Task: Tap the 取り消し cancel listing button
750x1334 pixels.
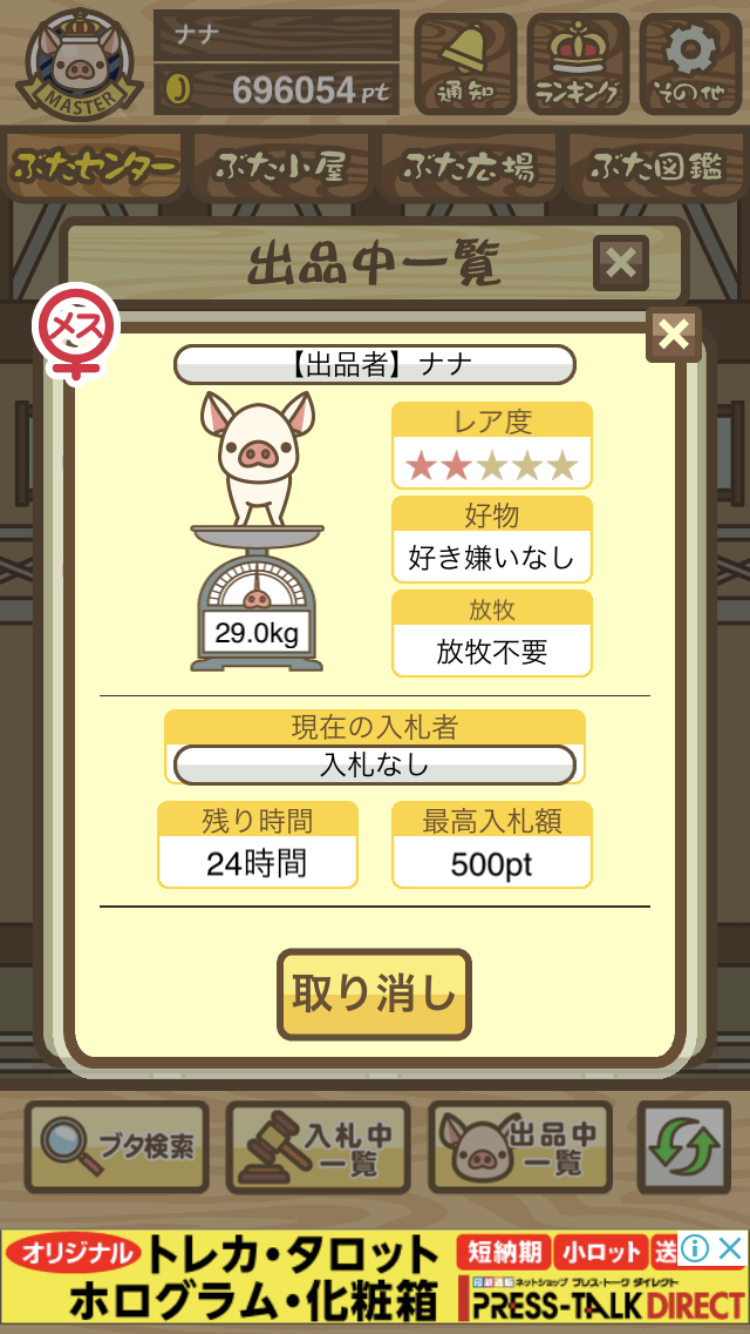Action: (374, 994)
